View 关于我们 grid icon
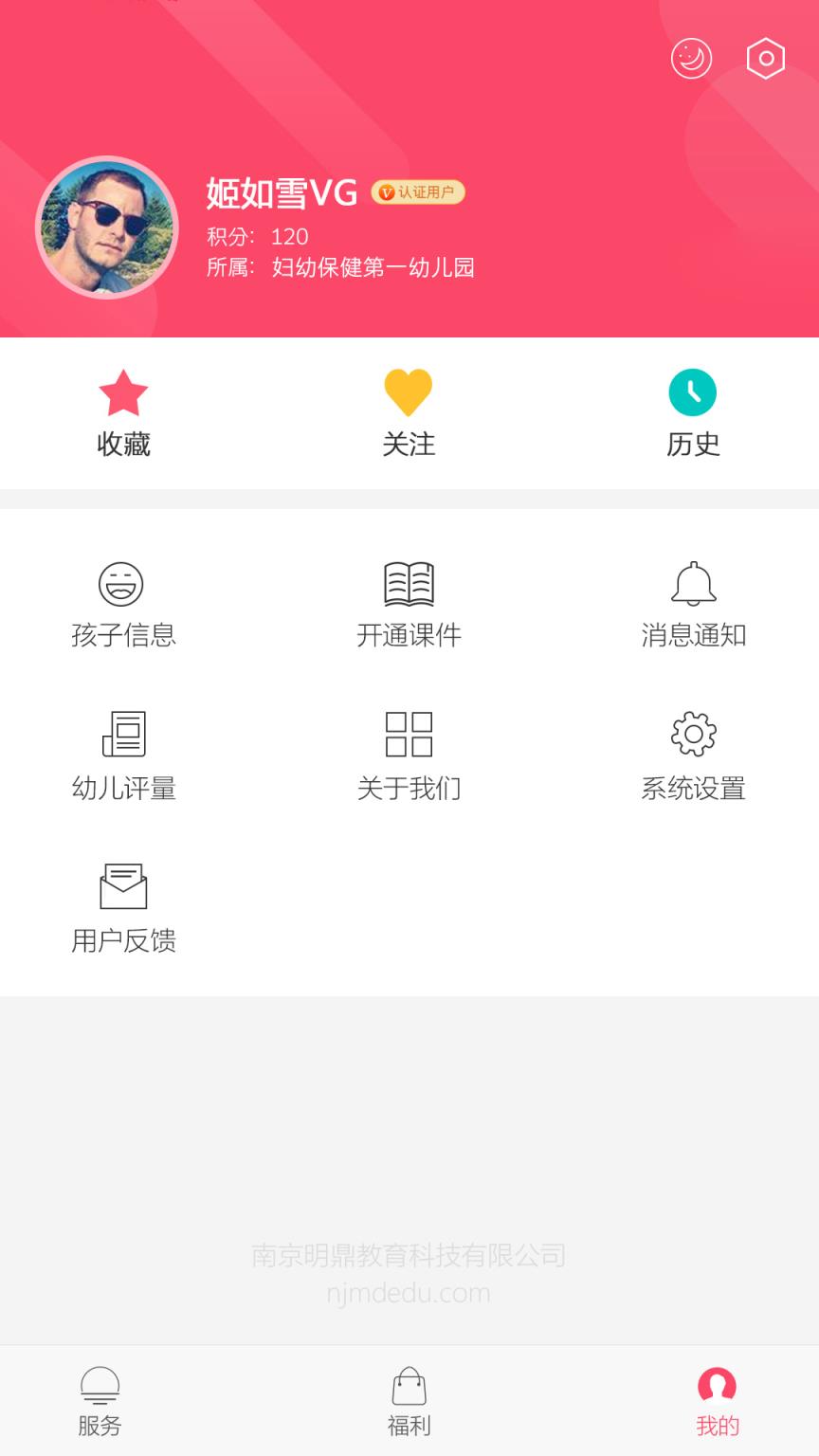Image resolution: width=819 pixels, height=1456 pixels. 408,735
